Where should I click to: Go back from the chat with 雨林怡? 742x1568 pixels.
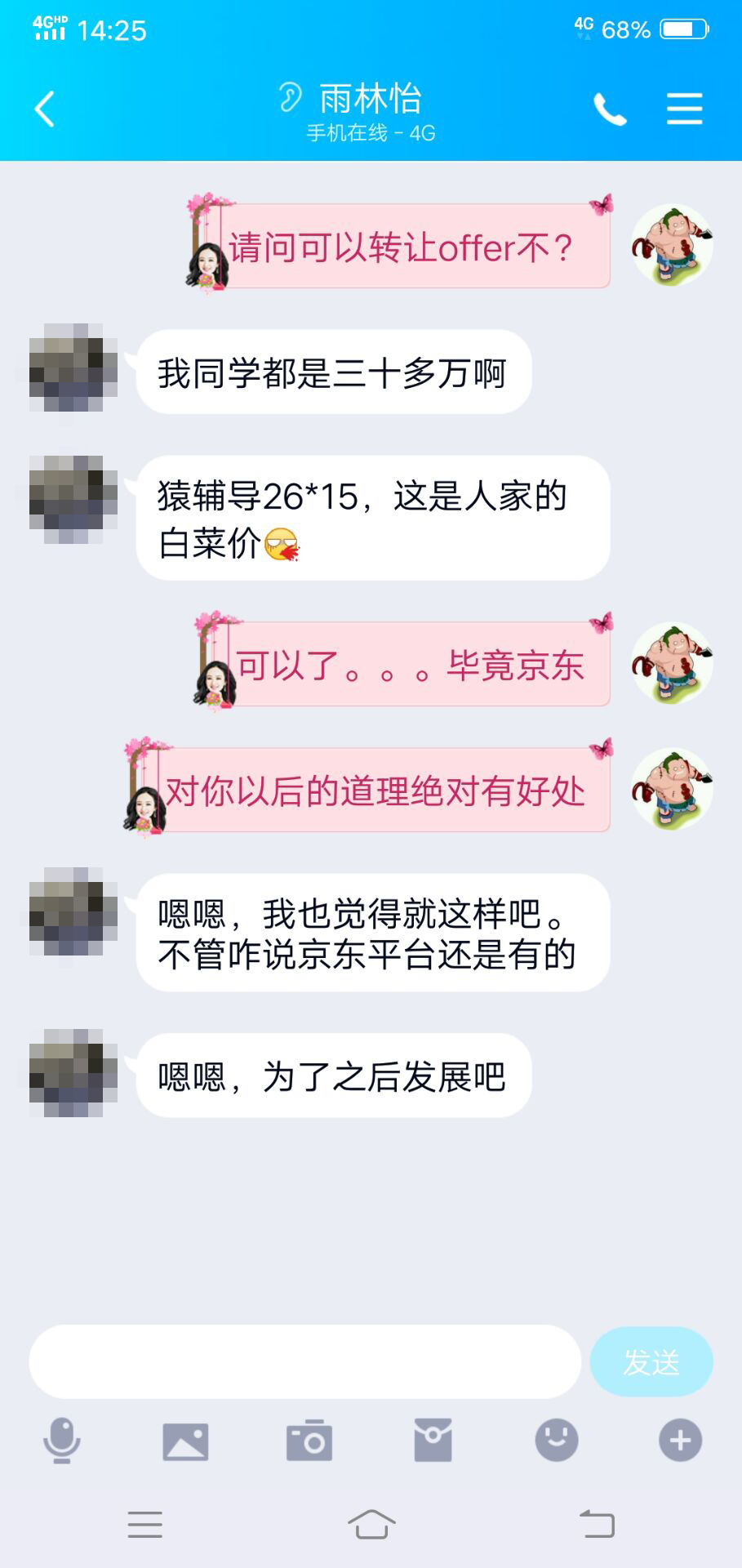coord(45,109)
